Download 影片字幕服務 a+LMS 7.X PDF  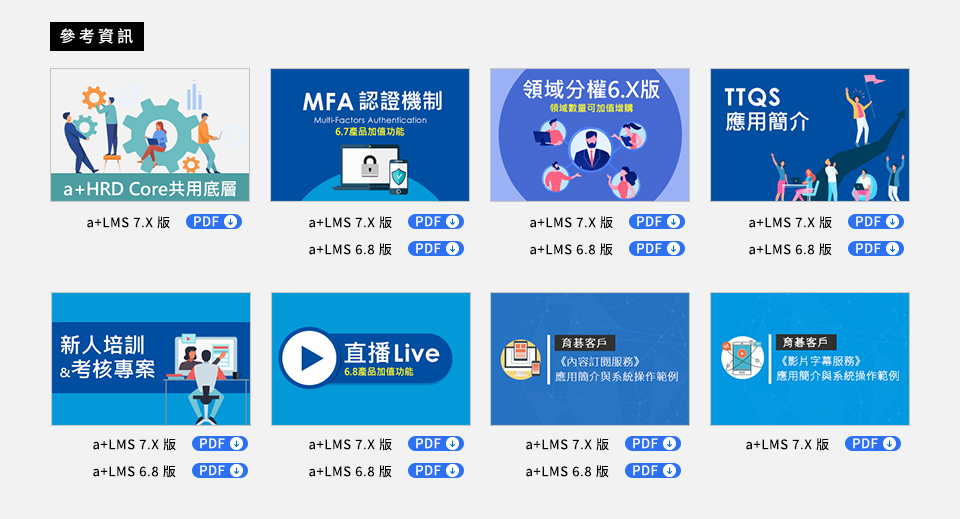872,444
